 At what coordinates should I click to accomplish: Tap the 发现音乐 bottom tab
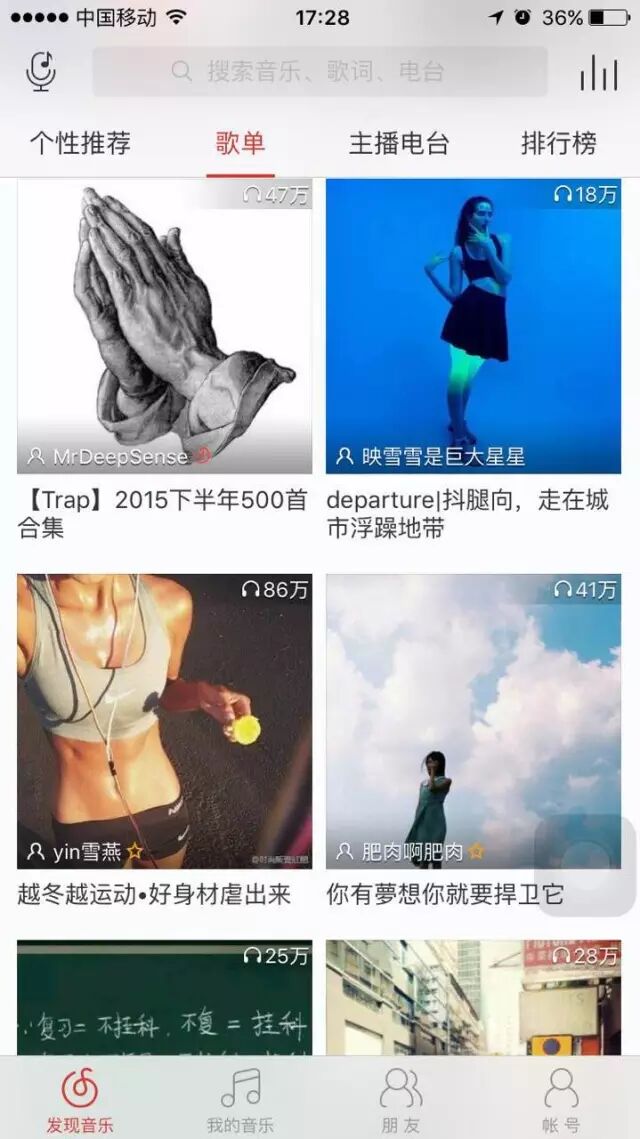pos(80,1098)
